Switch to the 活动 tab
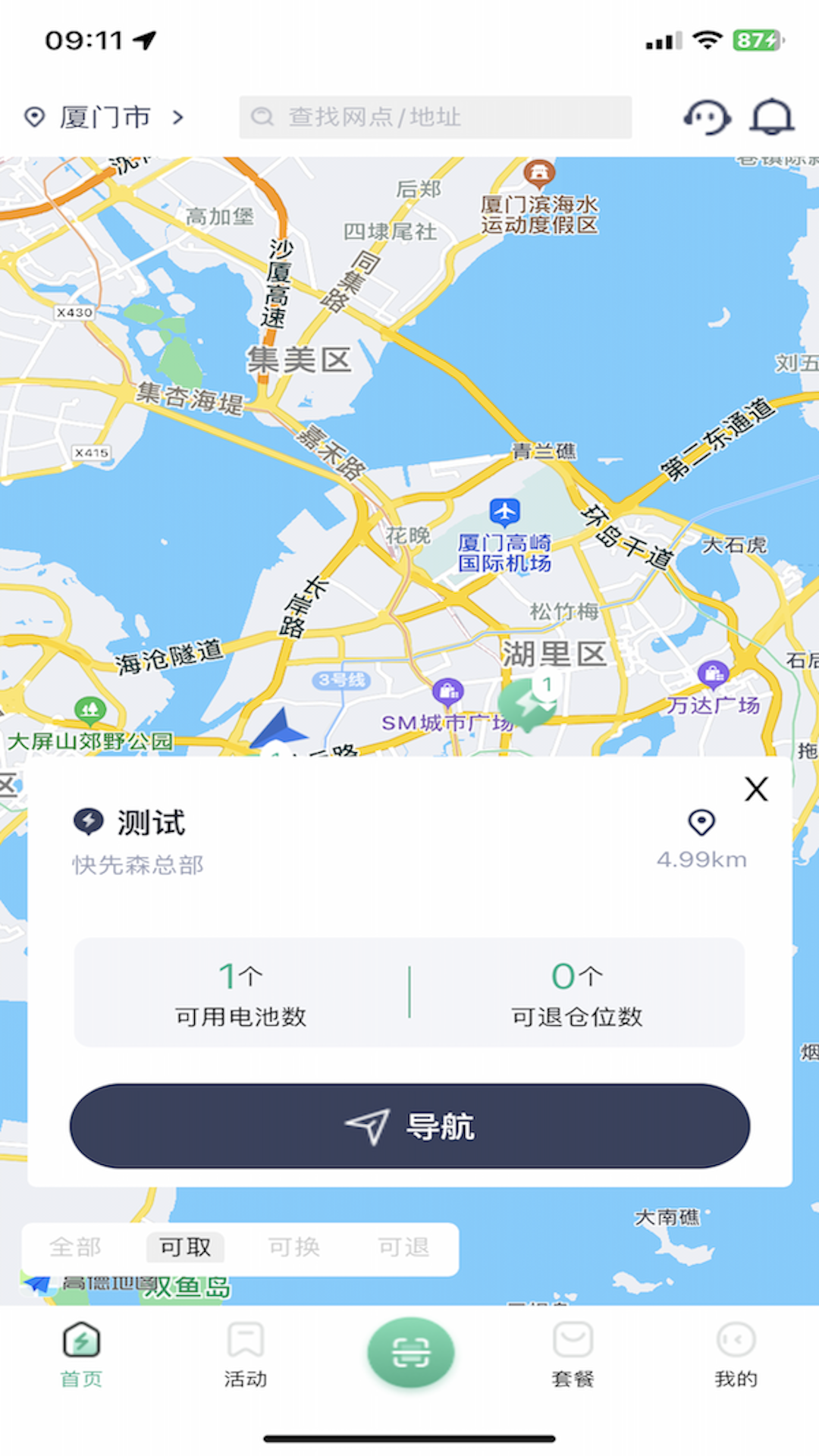819x1456 pixels. point(245,1355)
